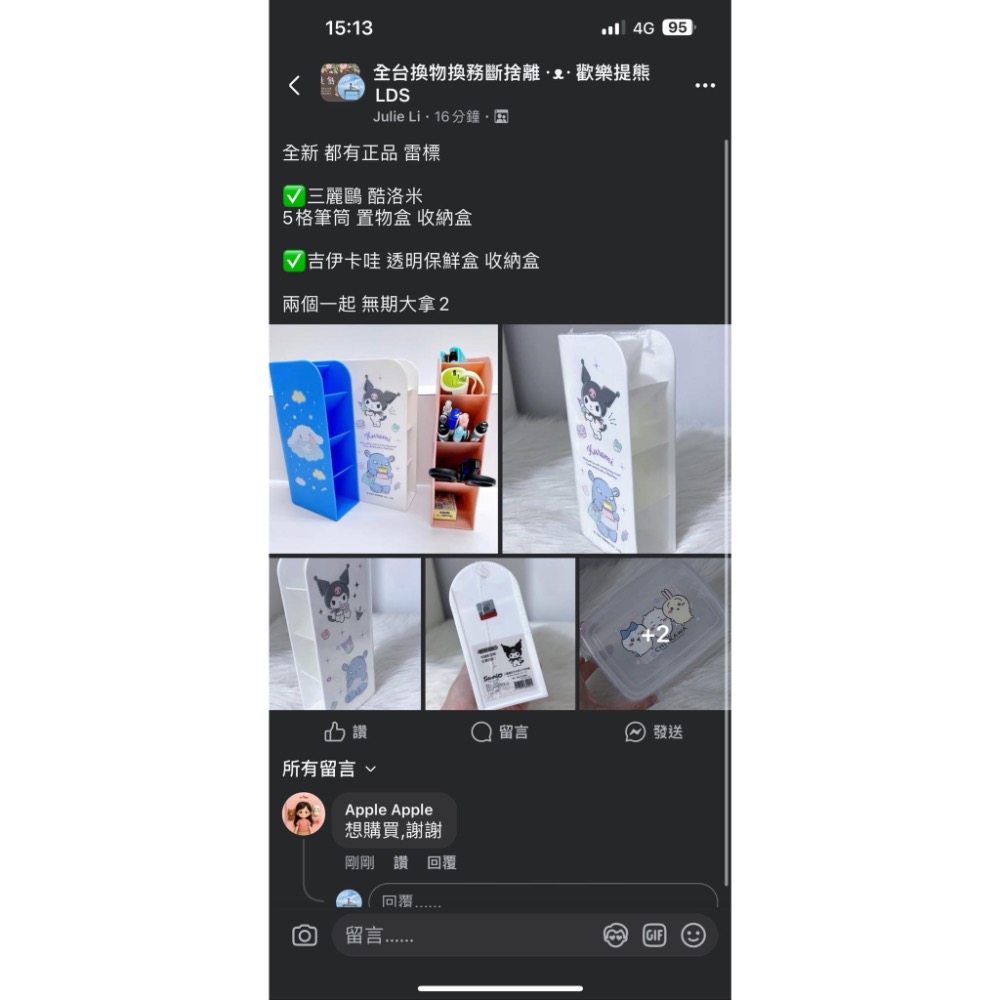
Task: Open the post overflow menu
Action: 705,86
